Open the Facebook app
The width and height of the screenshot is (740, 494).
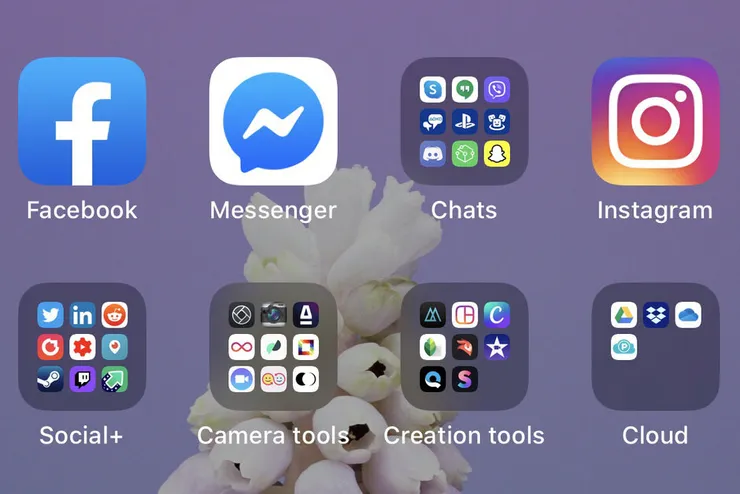(x=82, y=121)
